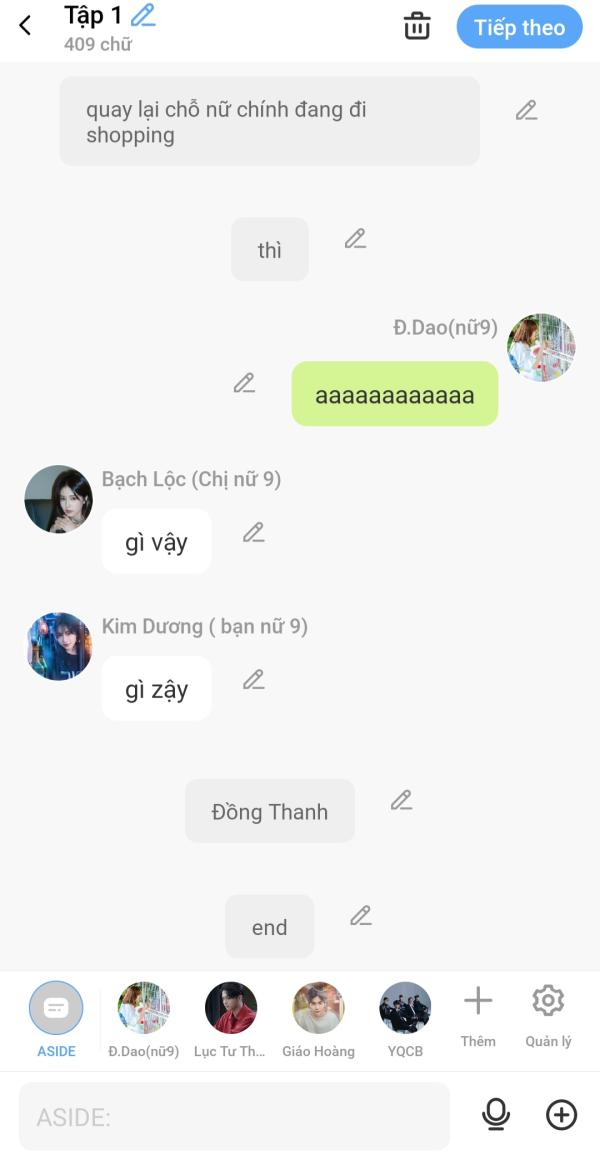Edit the 'thì' aside message
600x1155 pixels.
(x=355, y=239)
